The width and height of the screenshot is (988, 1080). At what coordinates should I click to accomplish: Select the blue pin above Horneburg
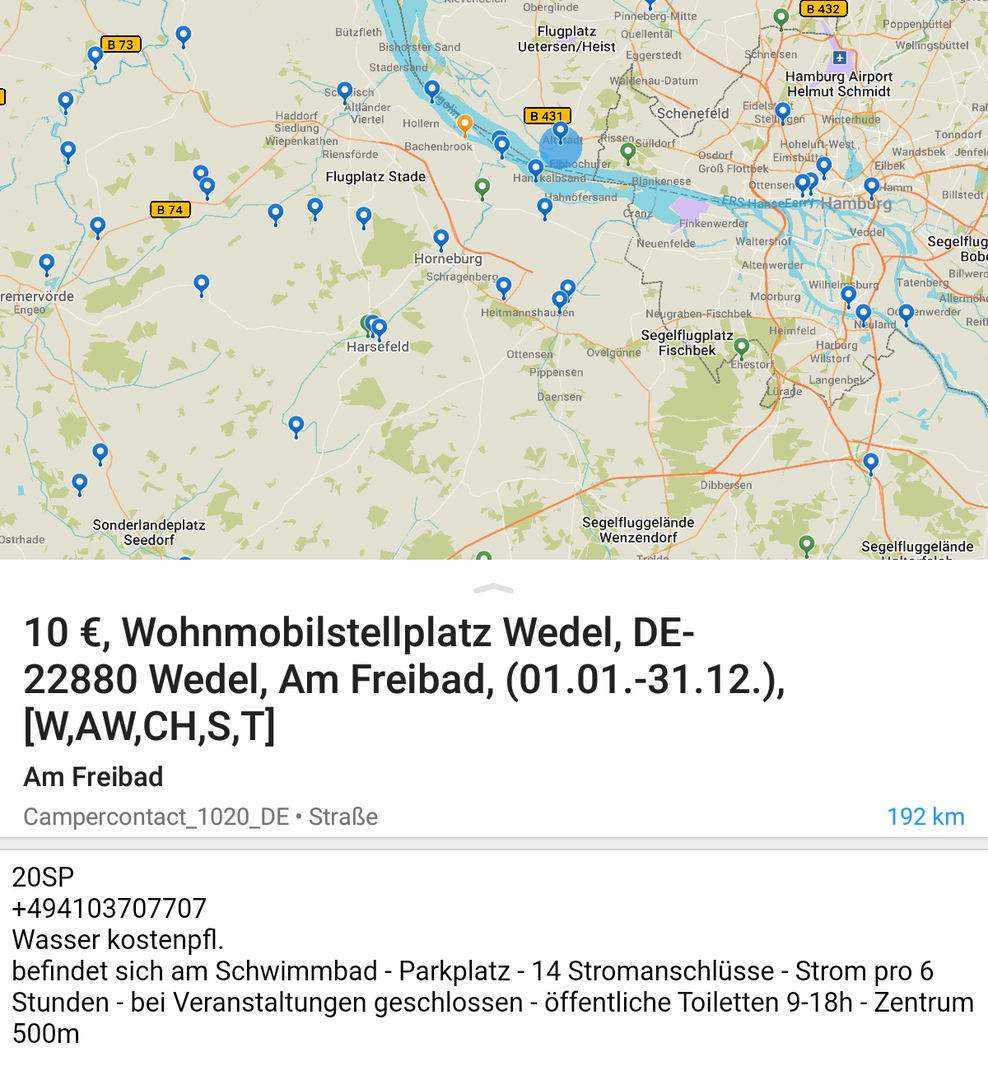[441, 238]
